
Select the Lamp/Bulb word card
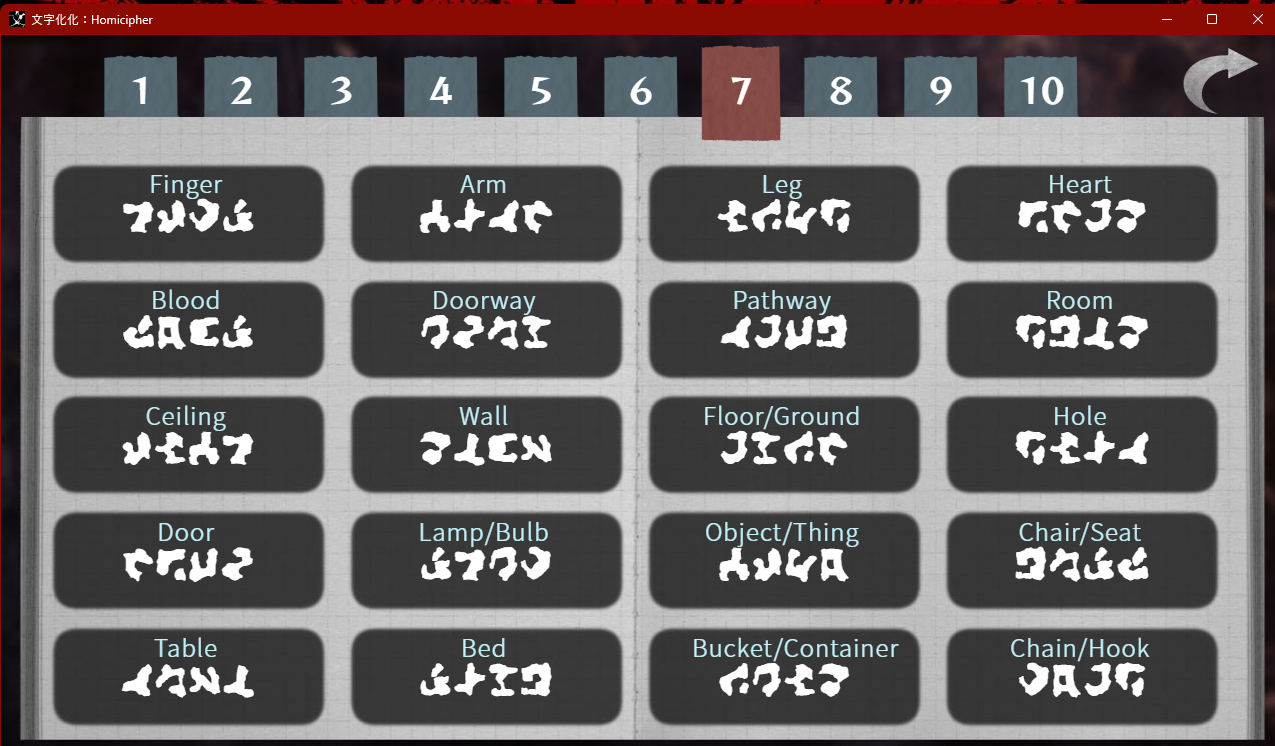(486, 561)
